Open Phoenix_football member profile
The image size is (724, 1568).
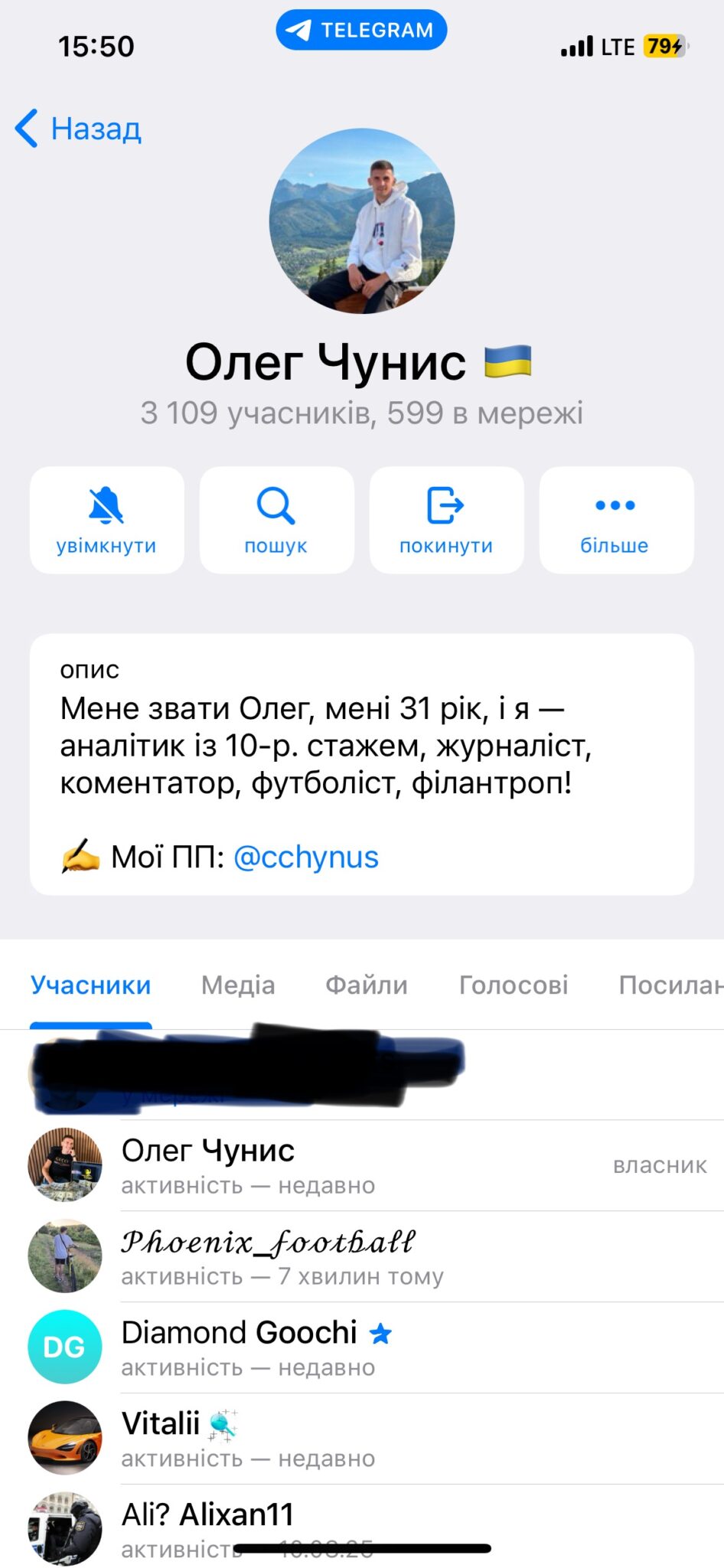[362, 1256]
